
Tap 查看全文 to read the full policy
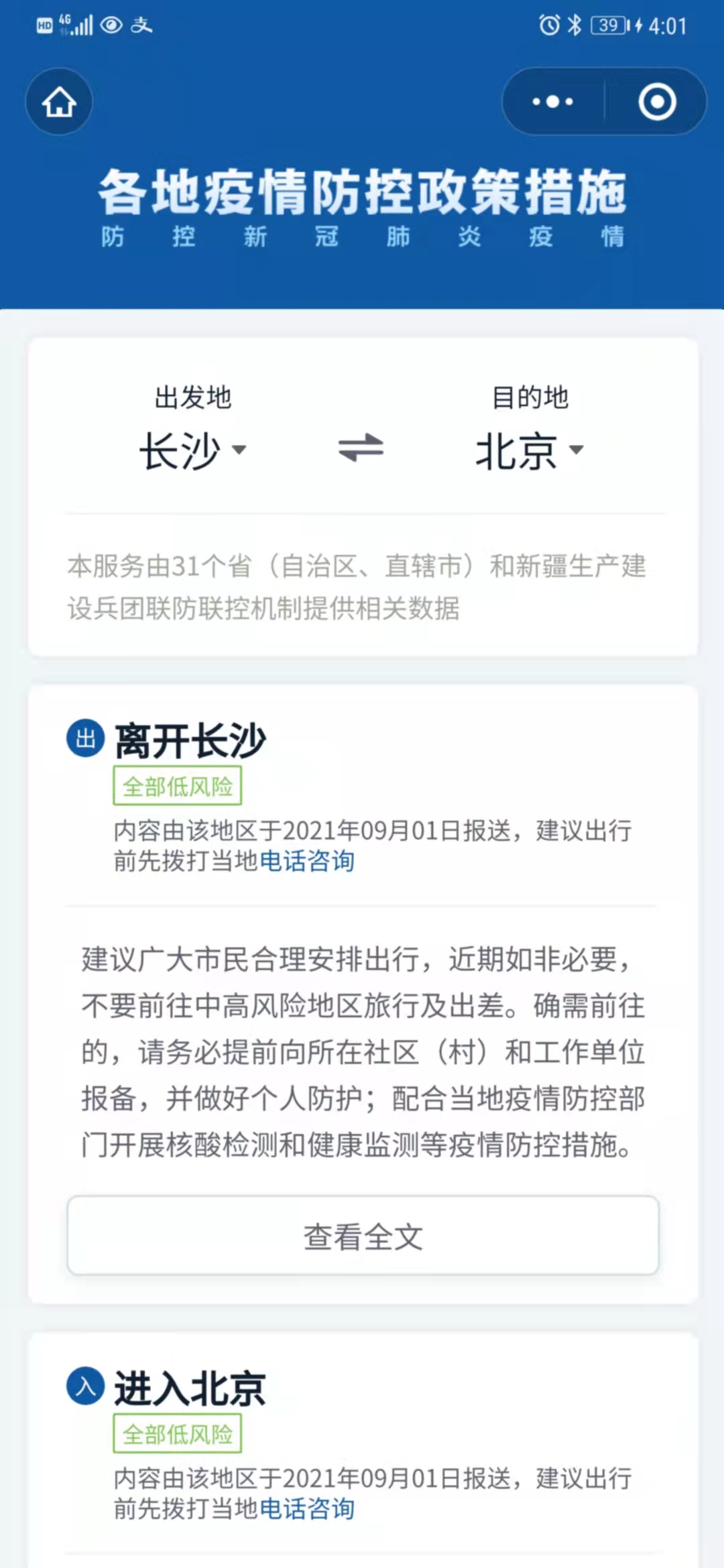363,1236
